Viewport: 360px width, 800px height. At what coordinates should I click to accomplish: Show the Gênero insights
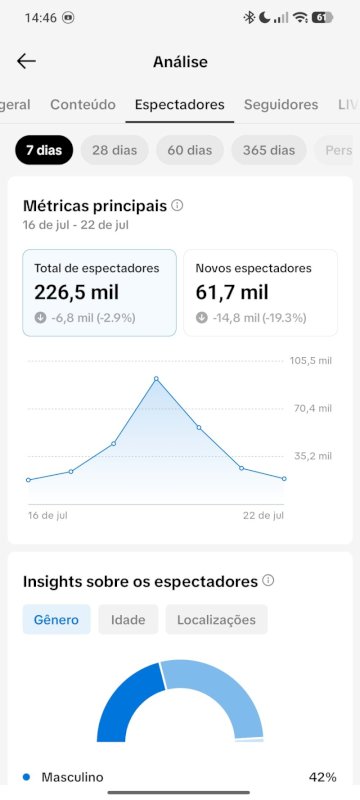pyautogui.click(x=57, y=619)
